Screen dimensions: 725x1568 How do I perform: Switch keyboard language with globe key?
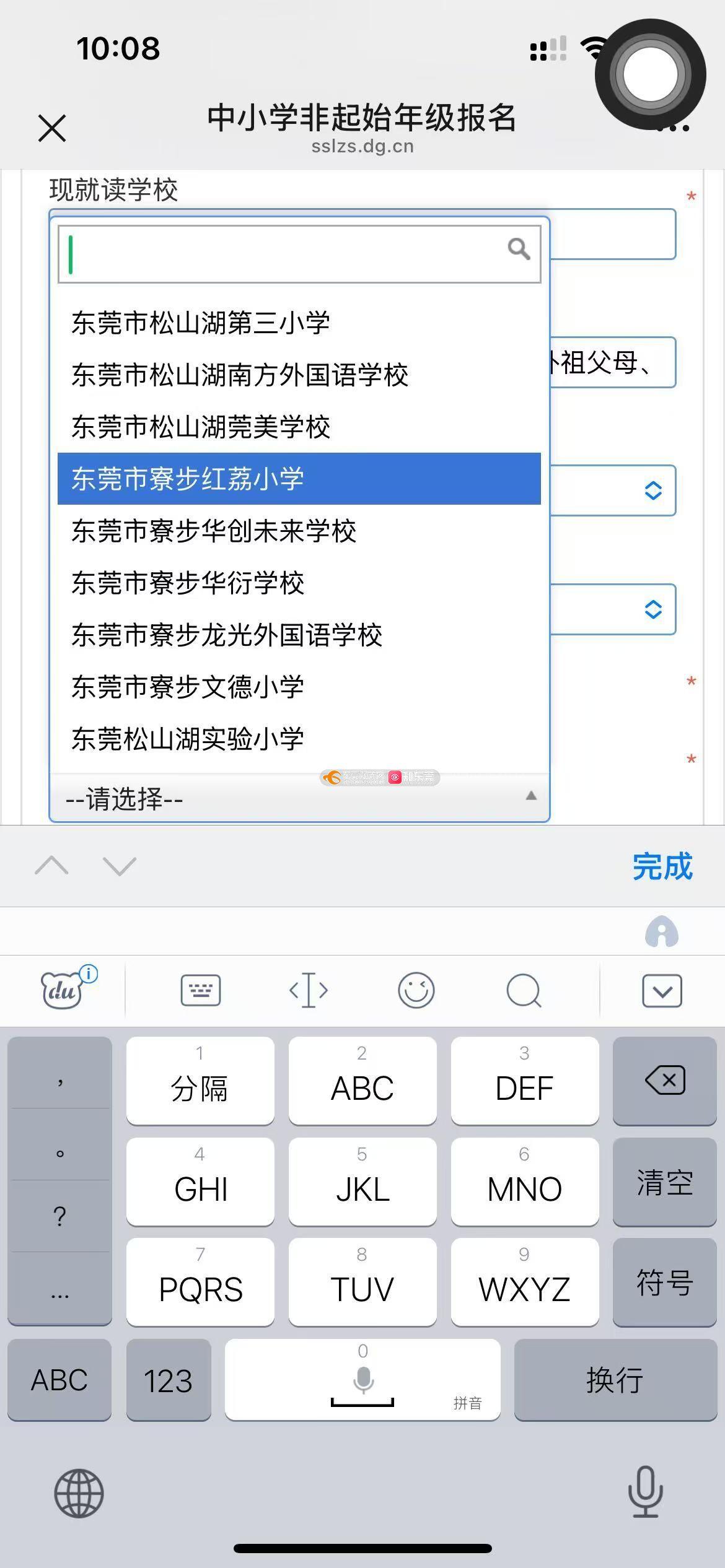(x=79, y=1493)
